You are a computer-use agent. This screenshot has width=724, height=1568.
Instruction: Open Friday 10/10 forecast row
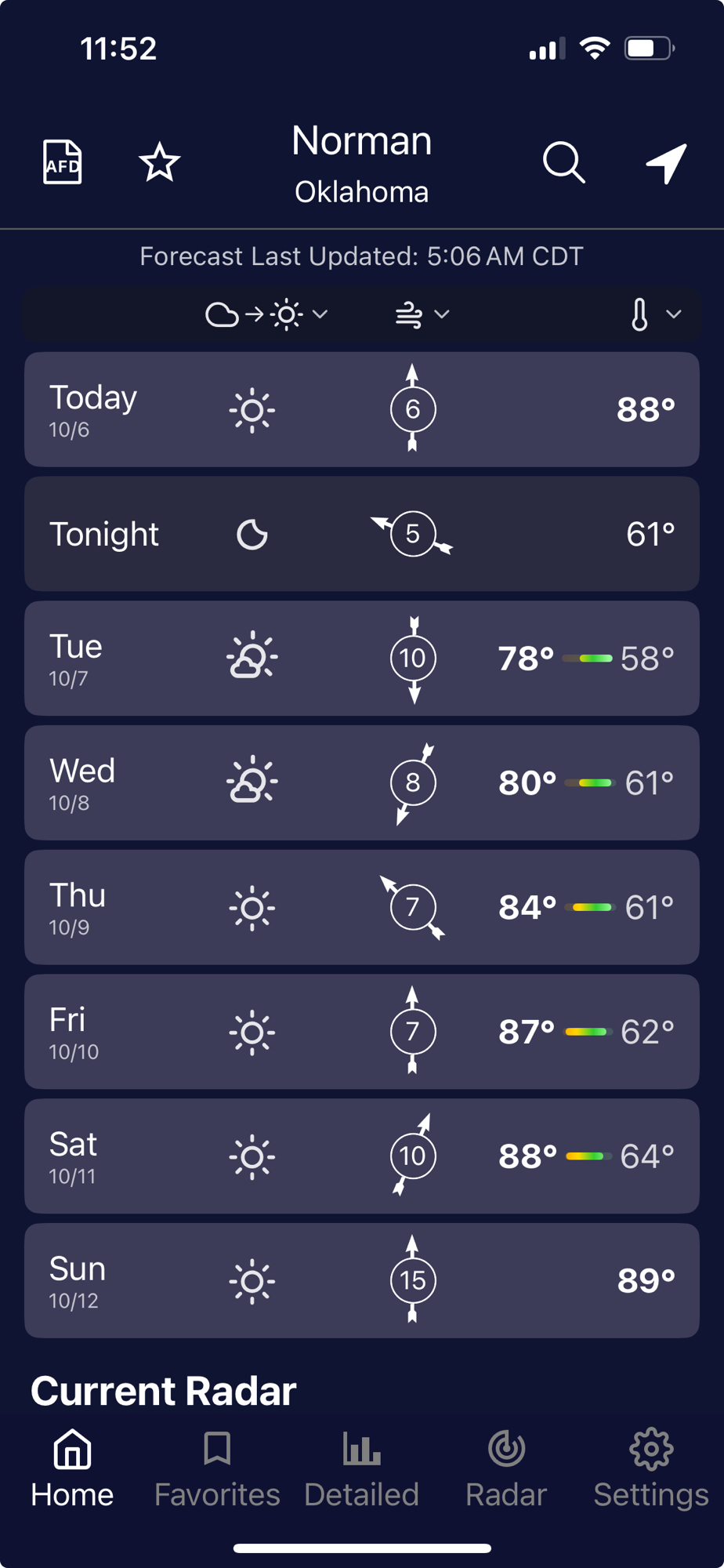(361, 1032)
